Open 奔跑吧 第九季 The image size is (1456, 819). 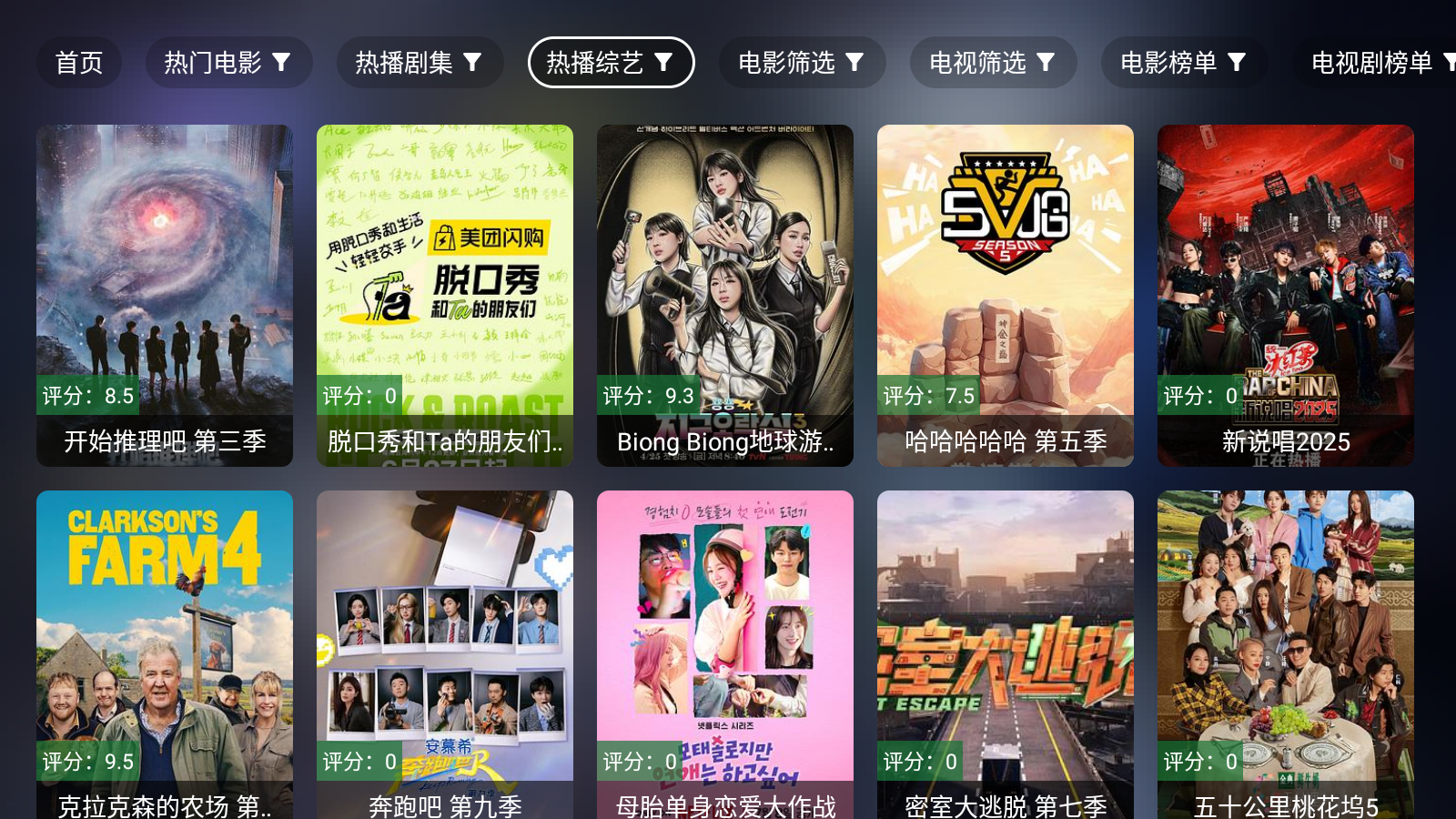pos(445,655)
